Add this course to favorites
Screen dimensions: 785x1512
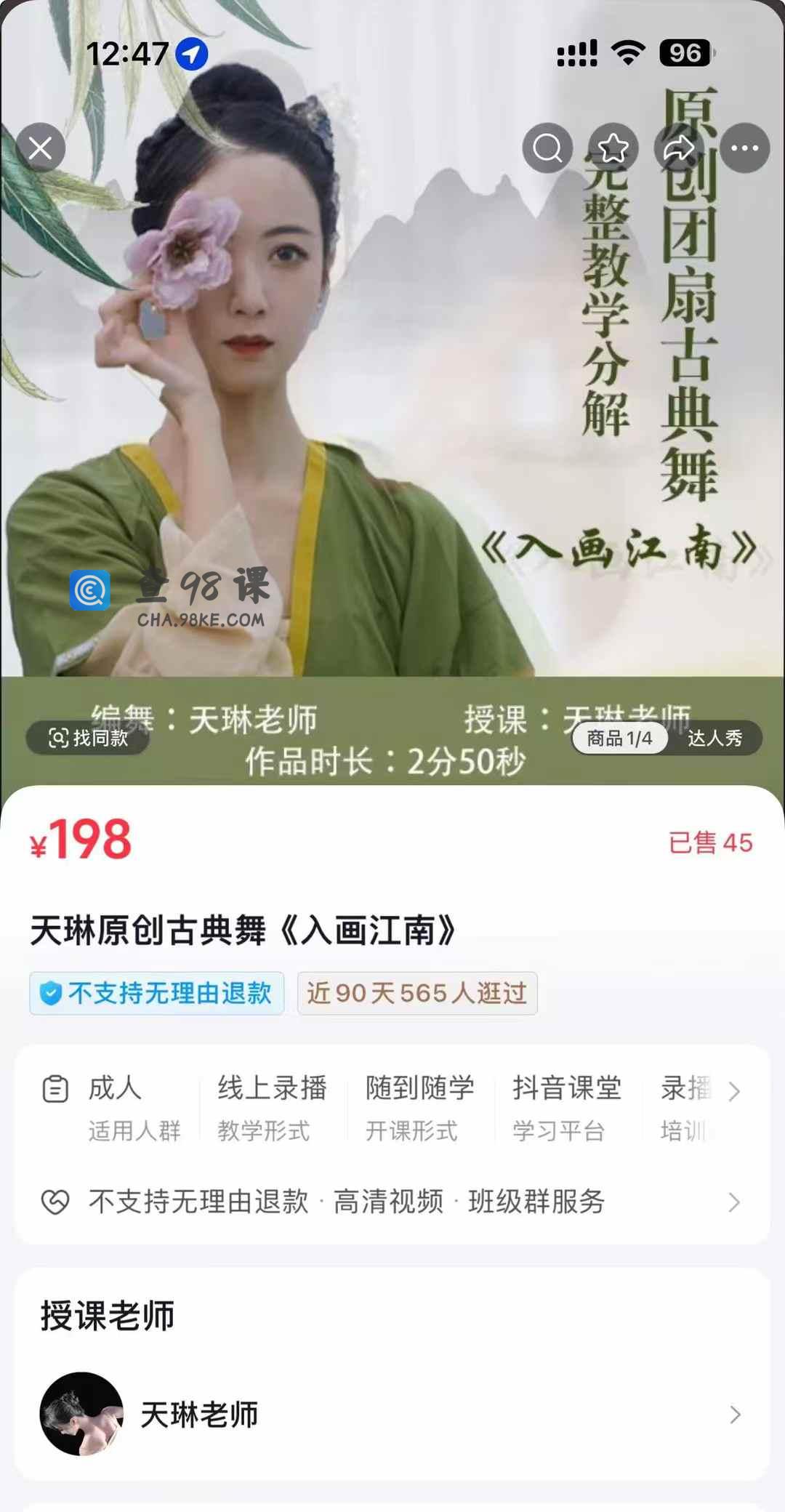pyautogui.click(x=613, y=148)
